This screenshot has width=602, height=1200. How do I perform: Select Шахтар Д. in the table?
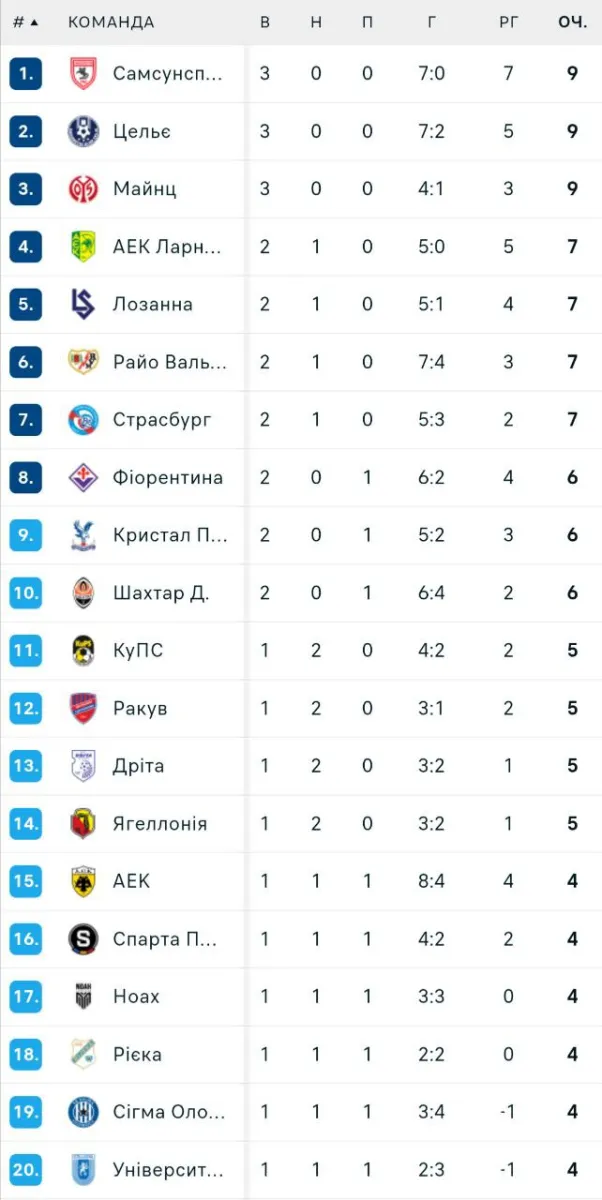[x=160, y=593]
